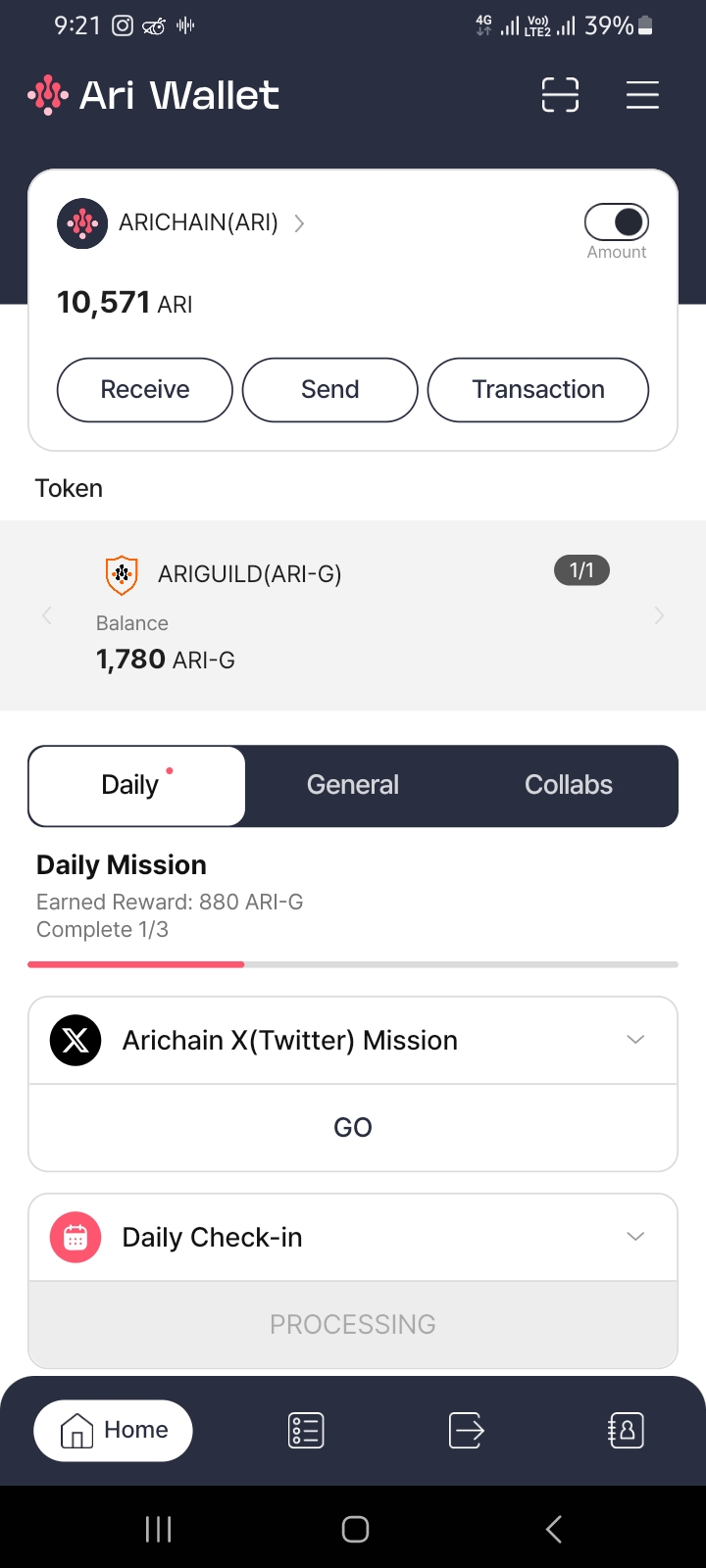Open ARICHAIN(ARI) chain selector
The height and width of the screenshot is (1568, 706).
[x=182, y=223]
